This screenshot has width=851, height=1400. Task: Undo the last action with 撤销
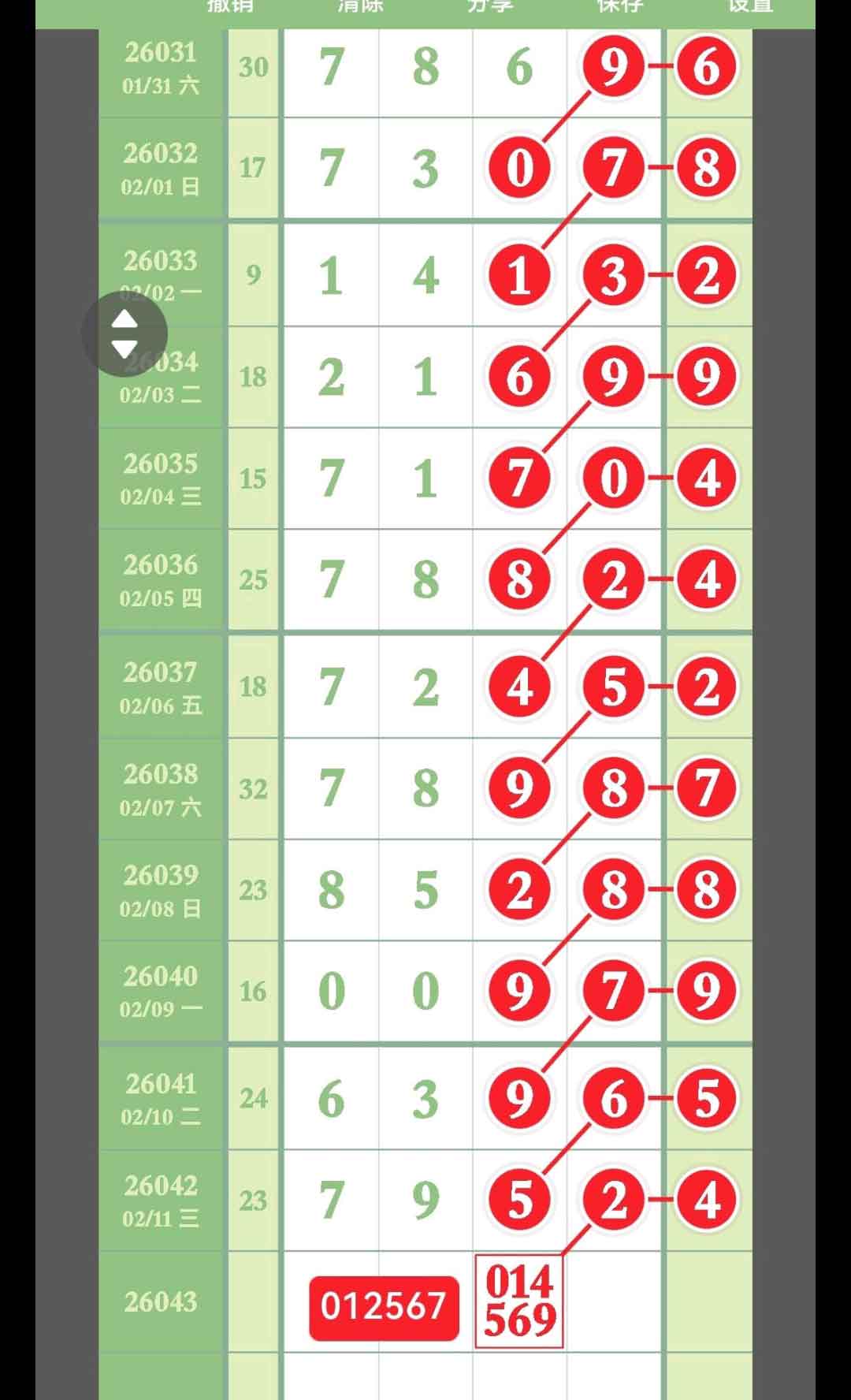[x=229, y=6]
